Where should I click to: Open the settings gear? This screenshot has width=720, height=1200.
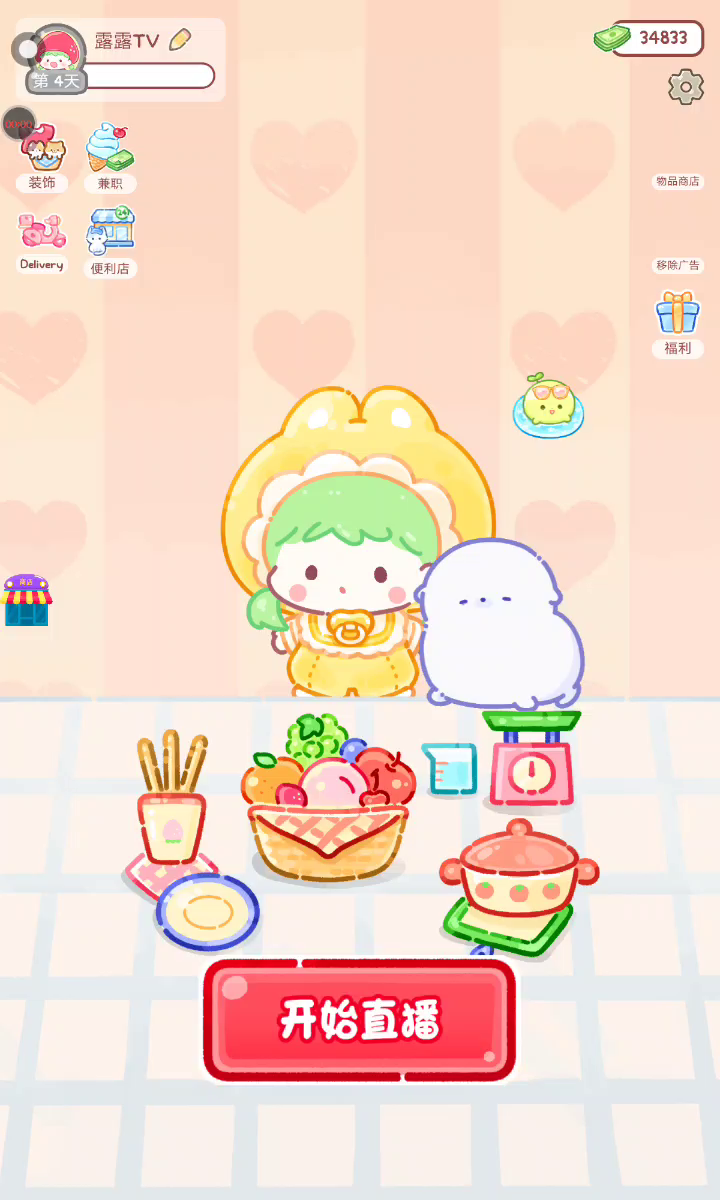tap(686, 87)
